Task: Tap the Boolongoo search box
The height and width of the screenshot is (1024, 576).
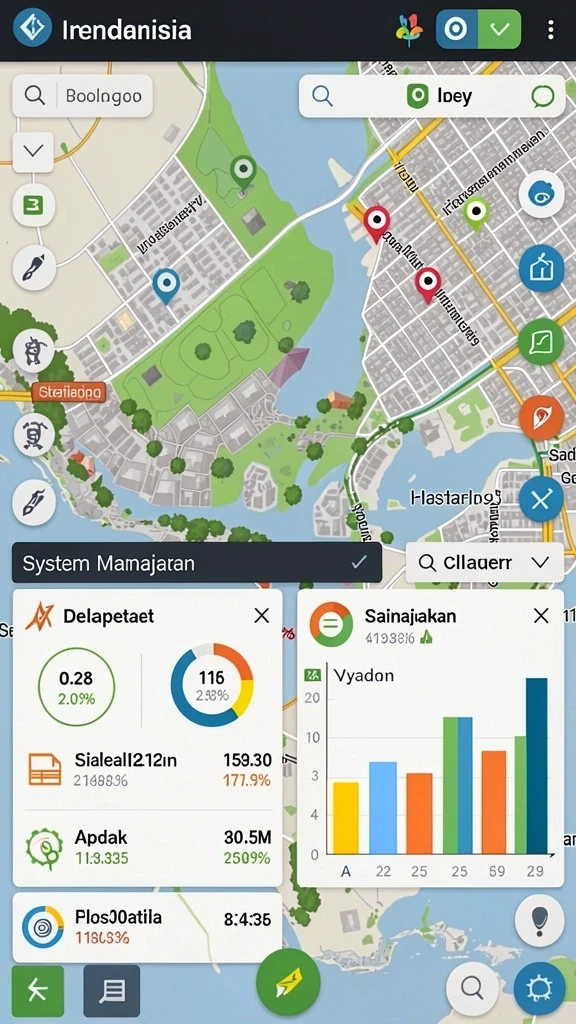Action: coord(83,96)
